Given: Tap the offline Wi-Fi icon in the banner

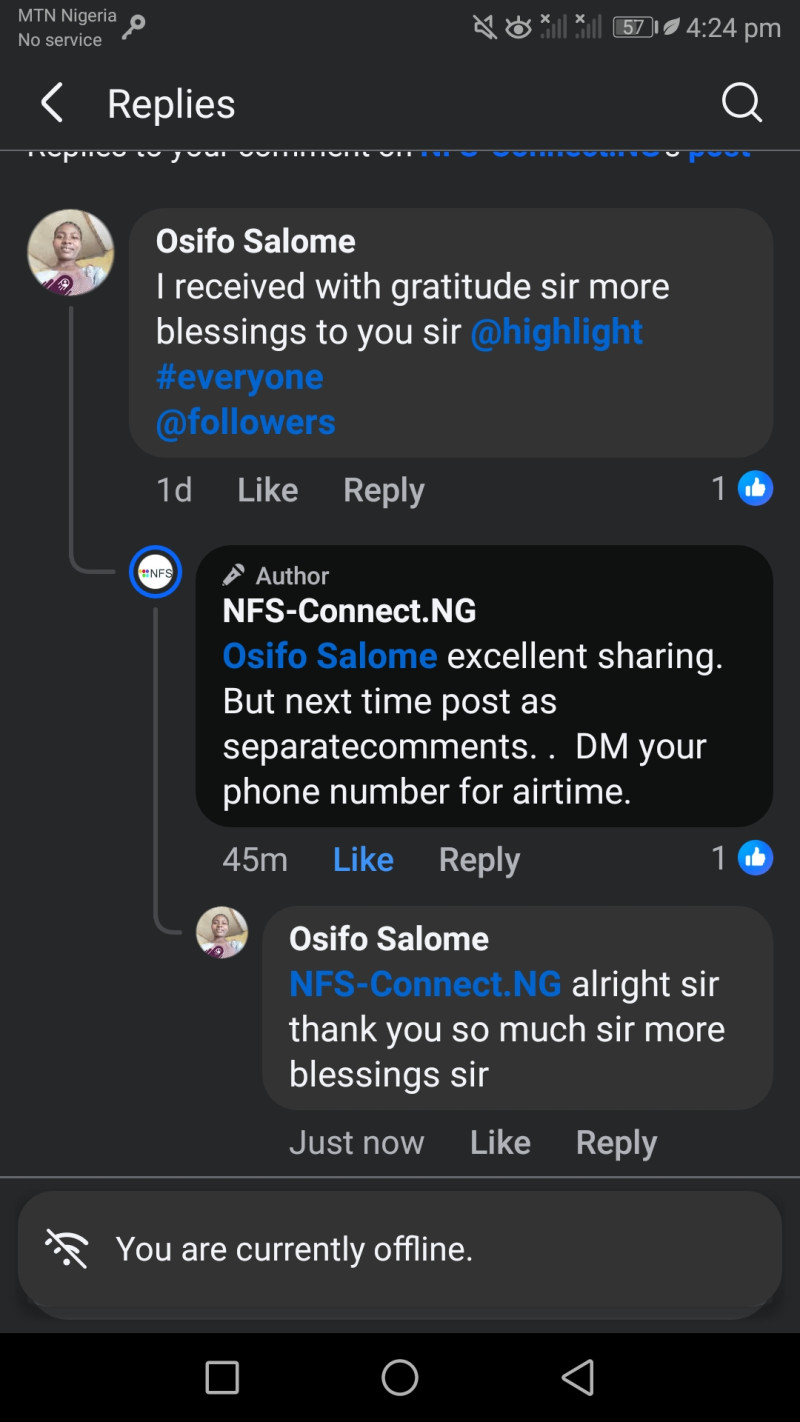Looking at the screenshot, I should pyautogui.click(x=66, y=1249).
